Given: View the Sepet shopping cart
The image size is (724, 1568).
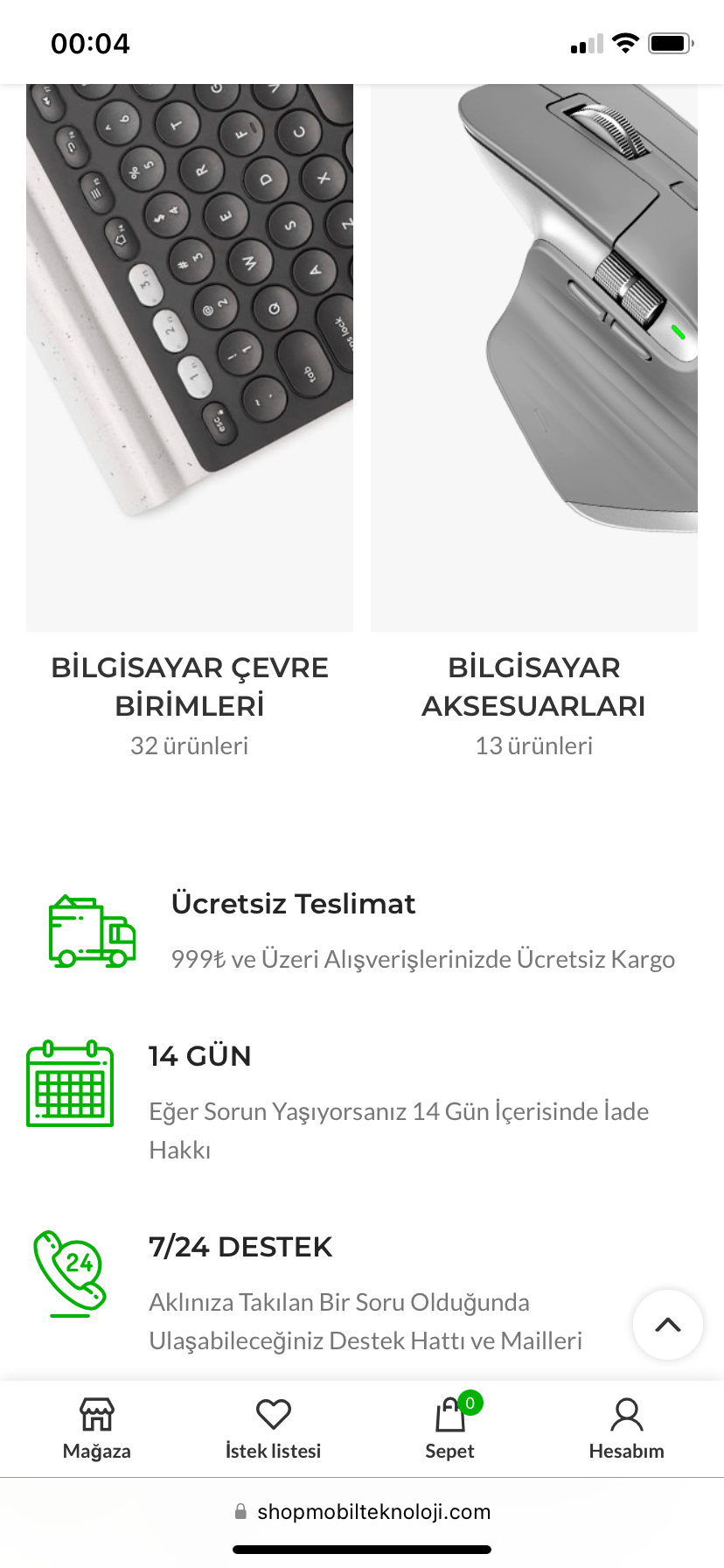Looking at the screenshot, I should pos(450,1429).
